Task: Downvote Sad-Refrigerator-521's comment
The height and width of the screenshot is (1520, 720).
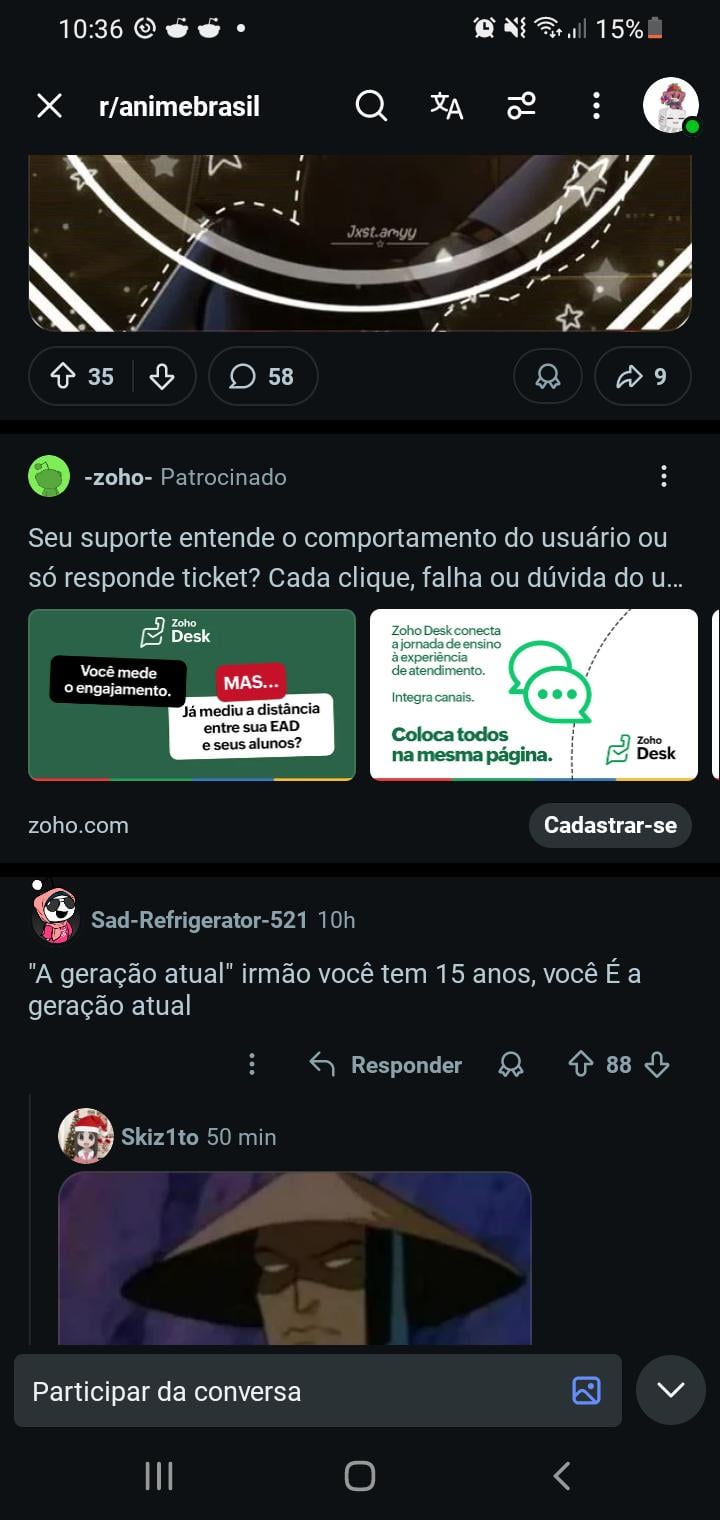Action: coord(657,1064)
